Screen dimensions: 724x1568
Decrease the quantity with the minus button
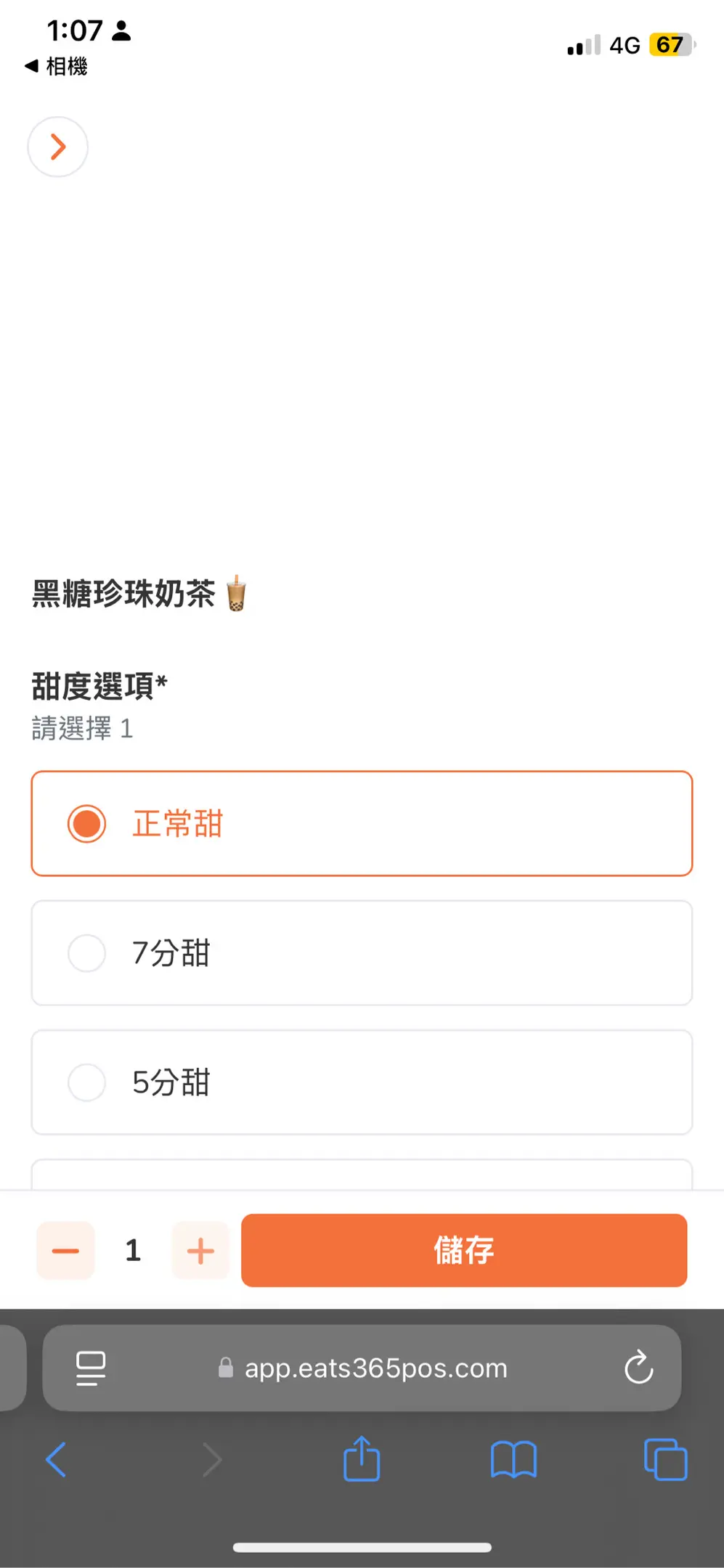click(x=65, y=1250)
